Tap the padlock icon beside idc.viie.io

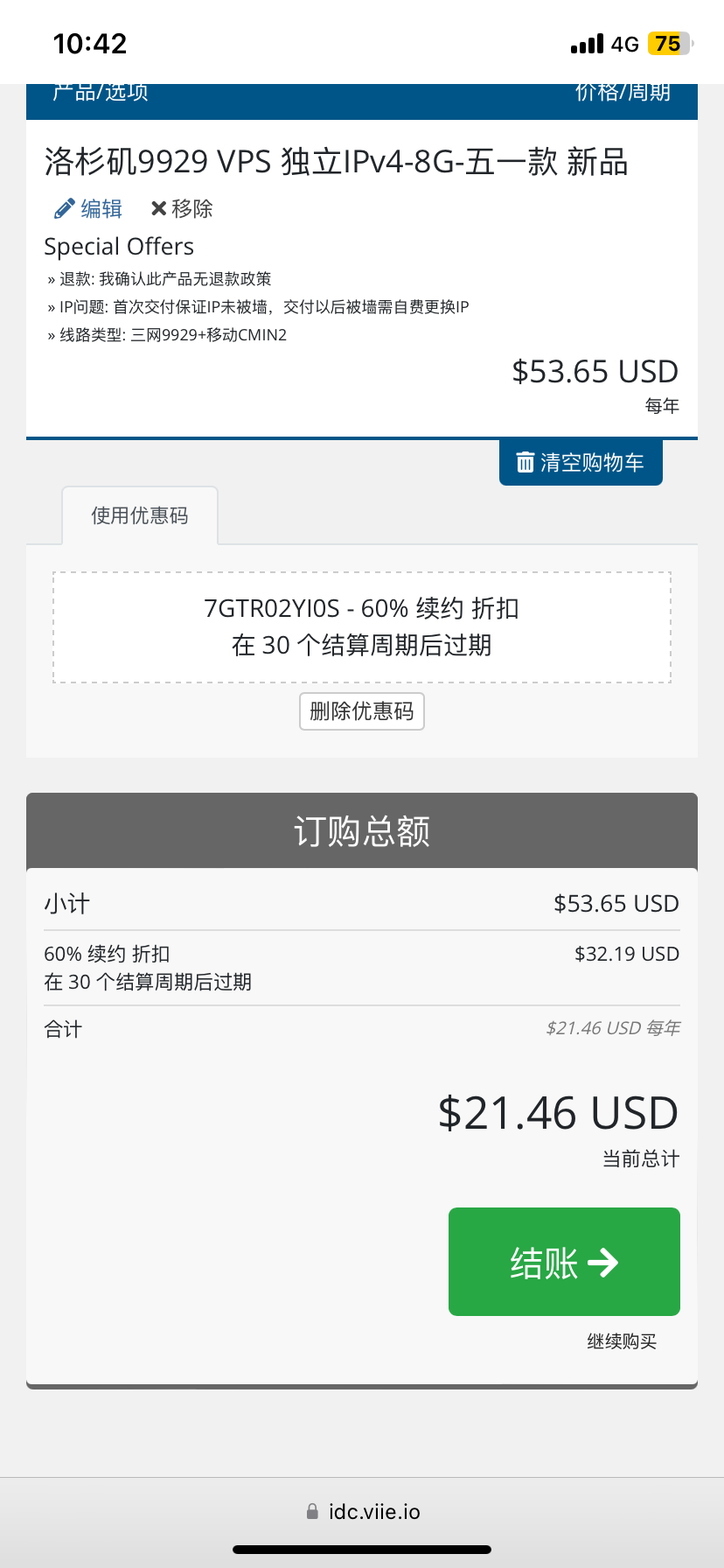click(311, 1511)
